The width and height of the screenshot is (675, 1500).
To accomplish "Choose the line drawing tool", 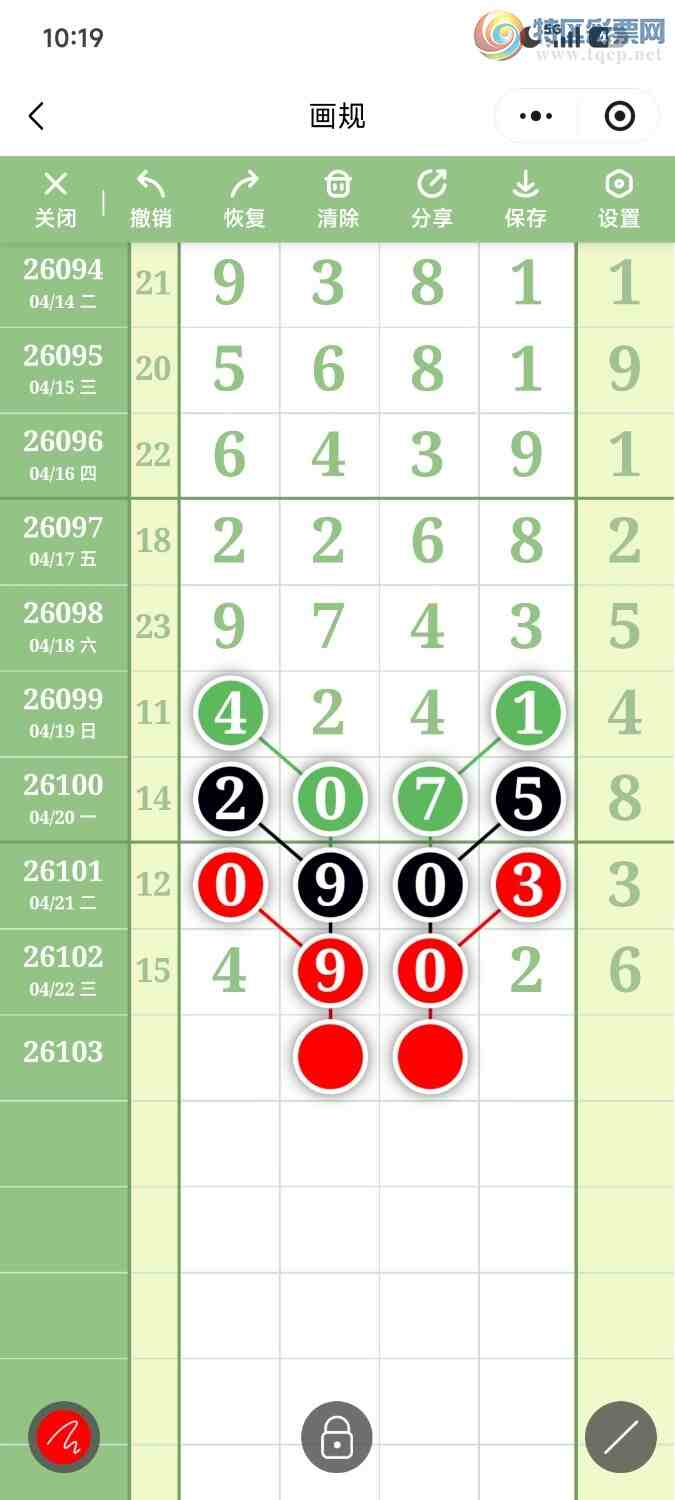I will point(620,1438).
